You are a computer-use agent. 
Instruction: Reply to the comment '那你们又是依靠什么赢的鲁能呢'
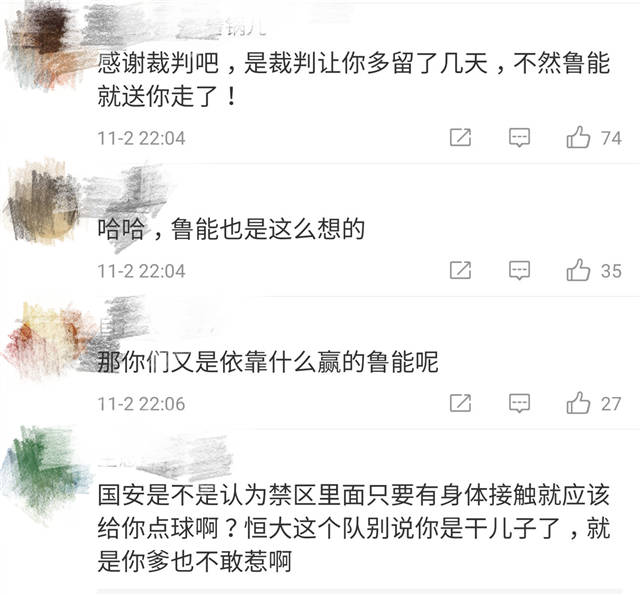pos(519,403)
